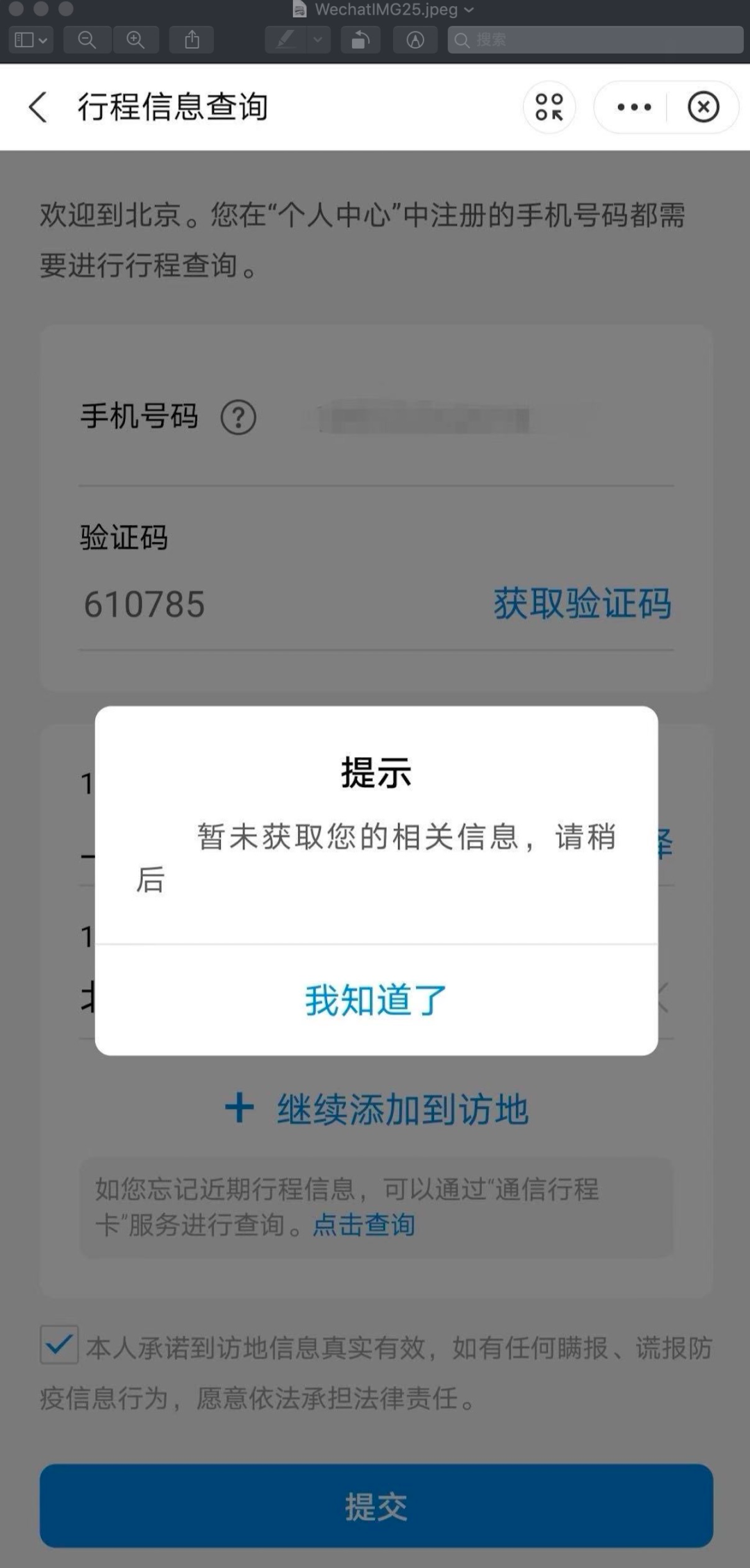750x1568 pixels.
Task: Rotate the image in the viewer toolbar
Action: (360, 40)
